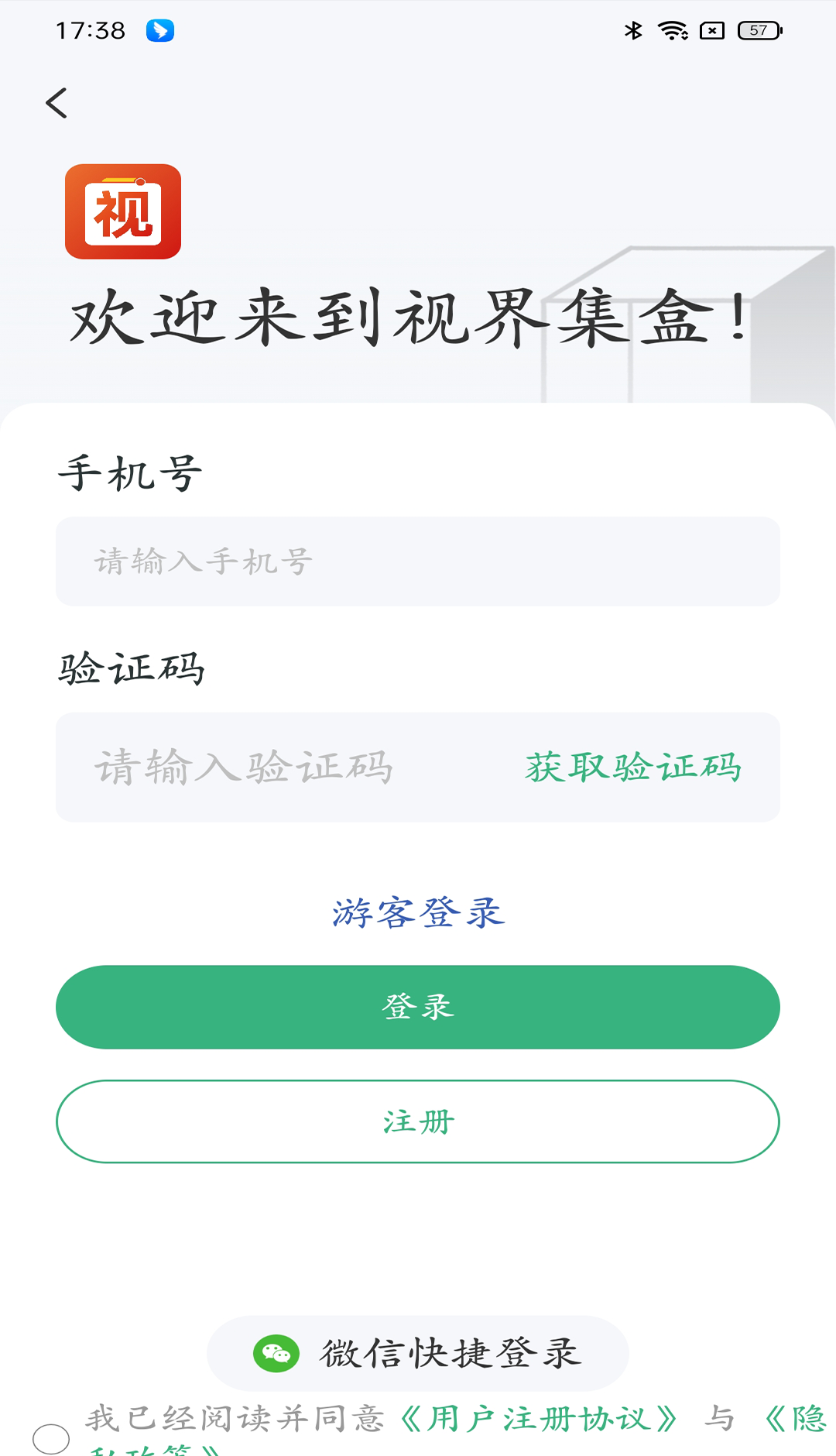Tap the Bluetooth icon in the status bar

click(x=635, y=32)
